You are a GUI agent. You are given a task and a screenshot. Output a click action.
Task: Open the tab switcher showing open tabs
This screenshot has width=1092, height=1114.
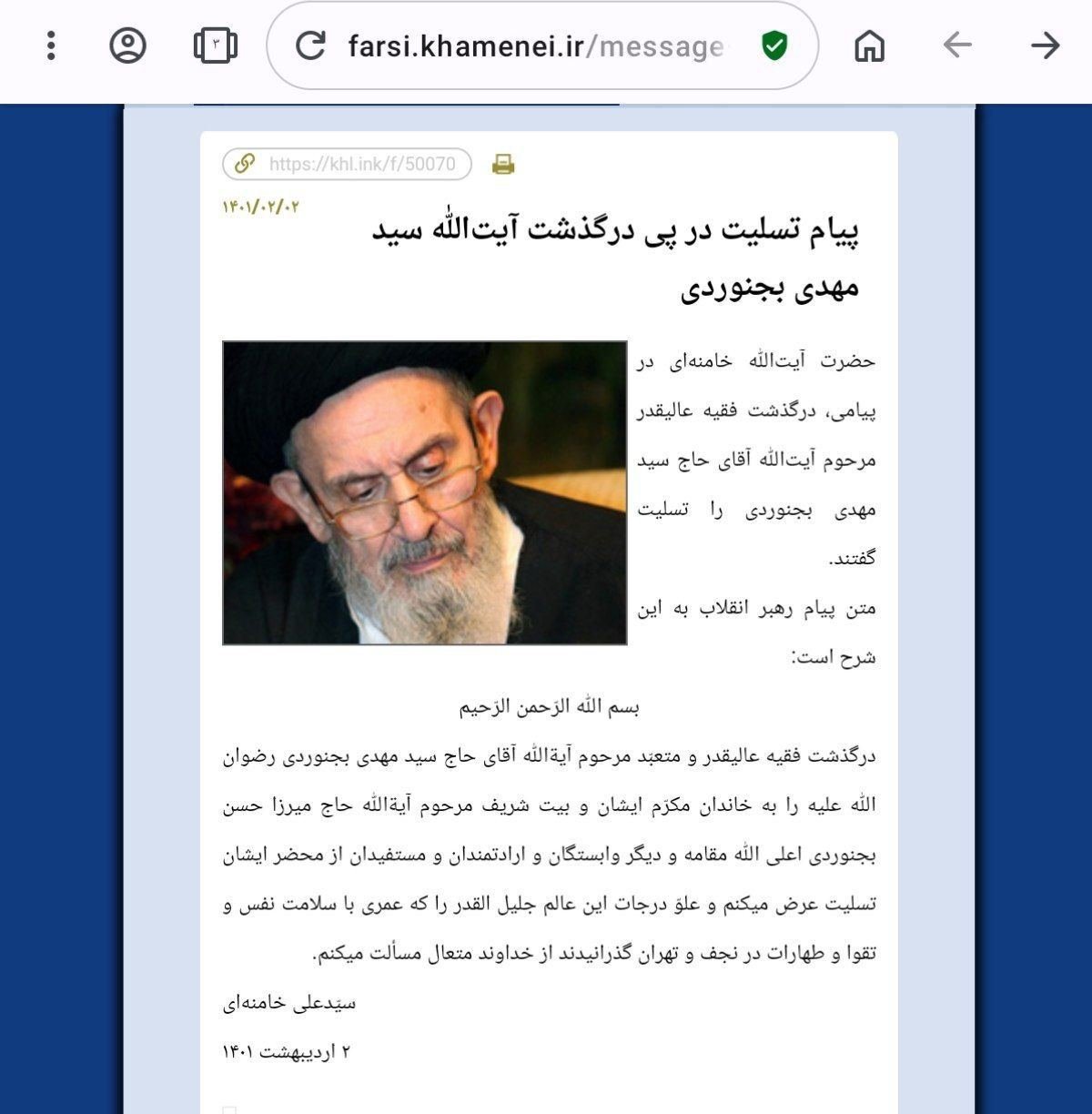tap(216, 46)
